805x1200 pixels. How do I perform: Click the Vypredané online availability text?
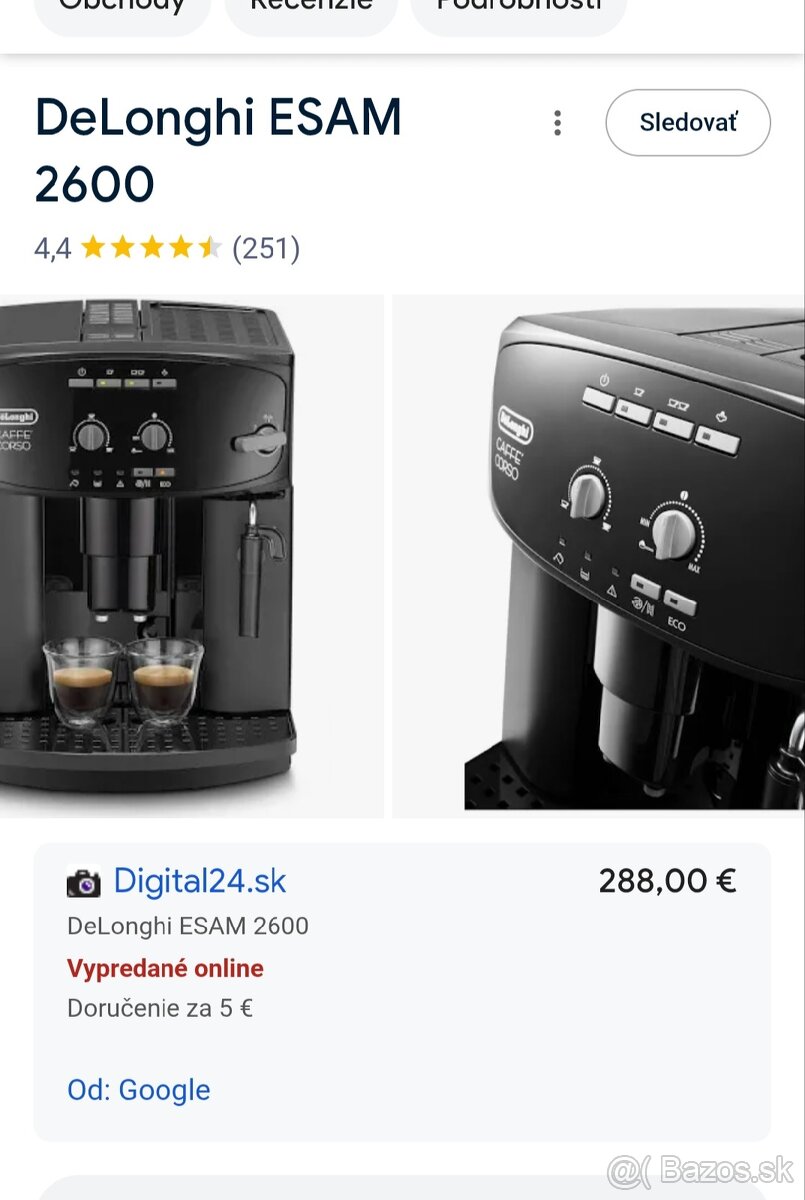click(x=164, y=968)
